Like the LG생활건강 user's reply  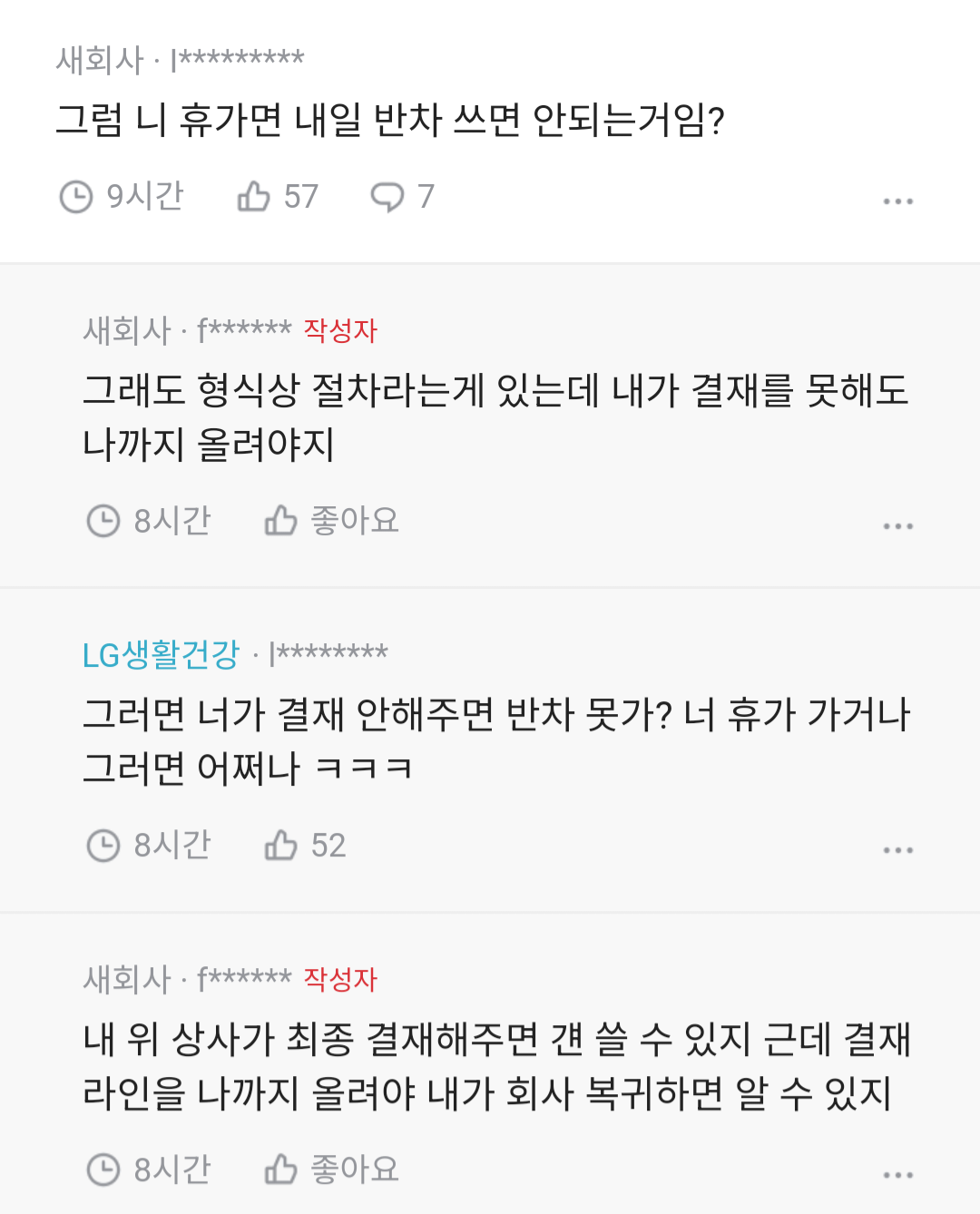282,846
